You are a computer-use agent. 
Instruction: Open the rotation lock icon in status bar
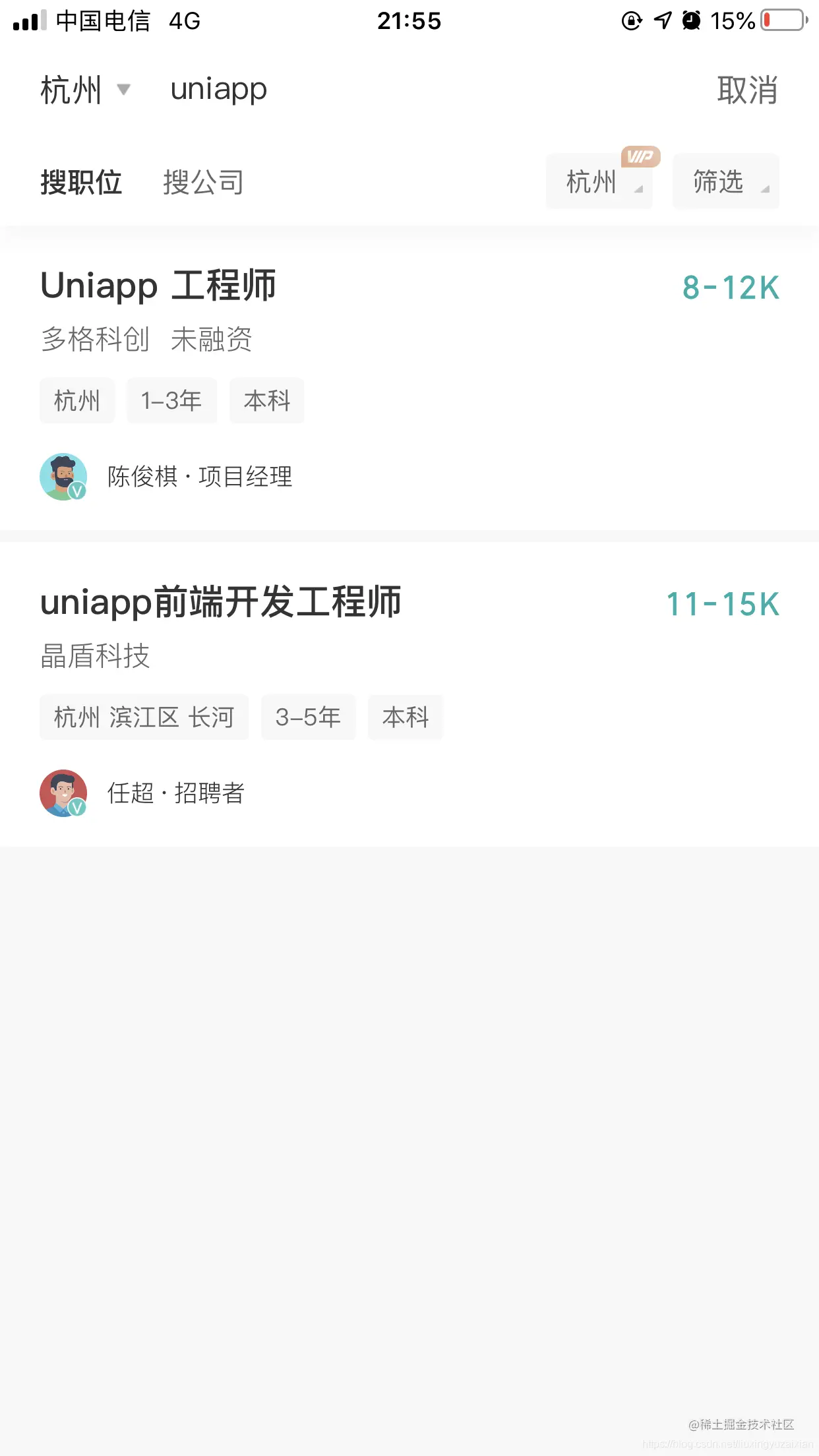[630, 22]
